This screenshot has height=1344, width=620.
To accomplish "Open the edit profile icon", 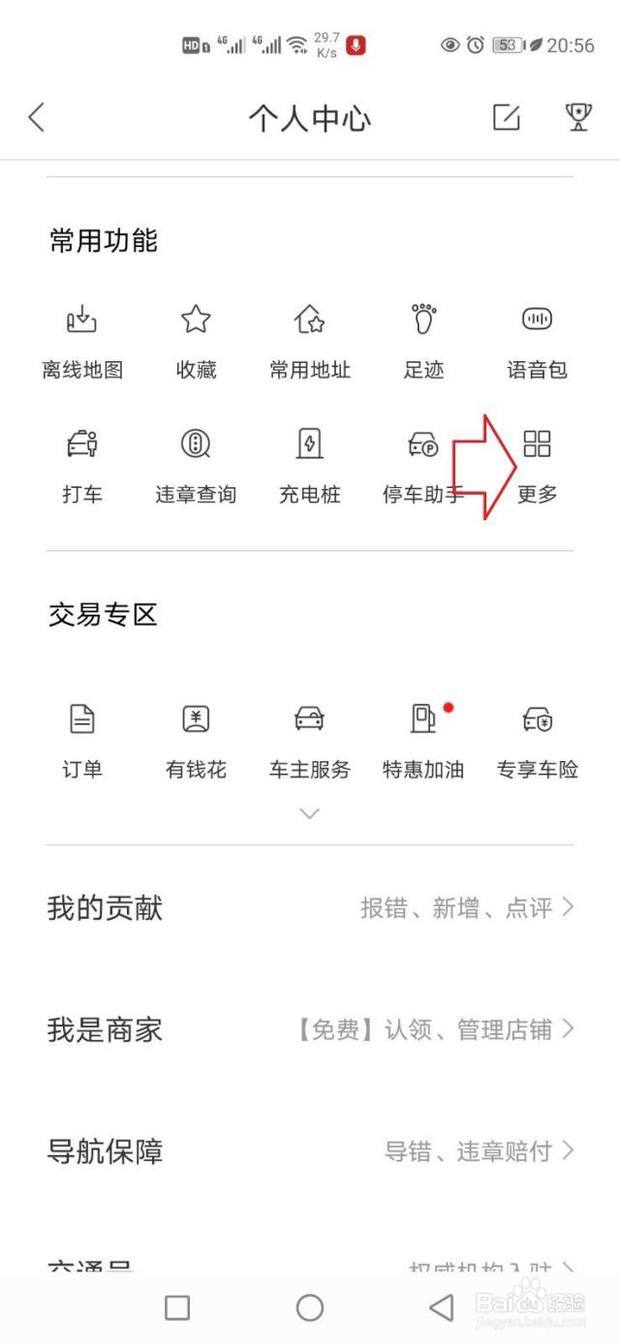I will tap(507, 117).
